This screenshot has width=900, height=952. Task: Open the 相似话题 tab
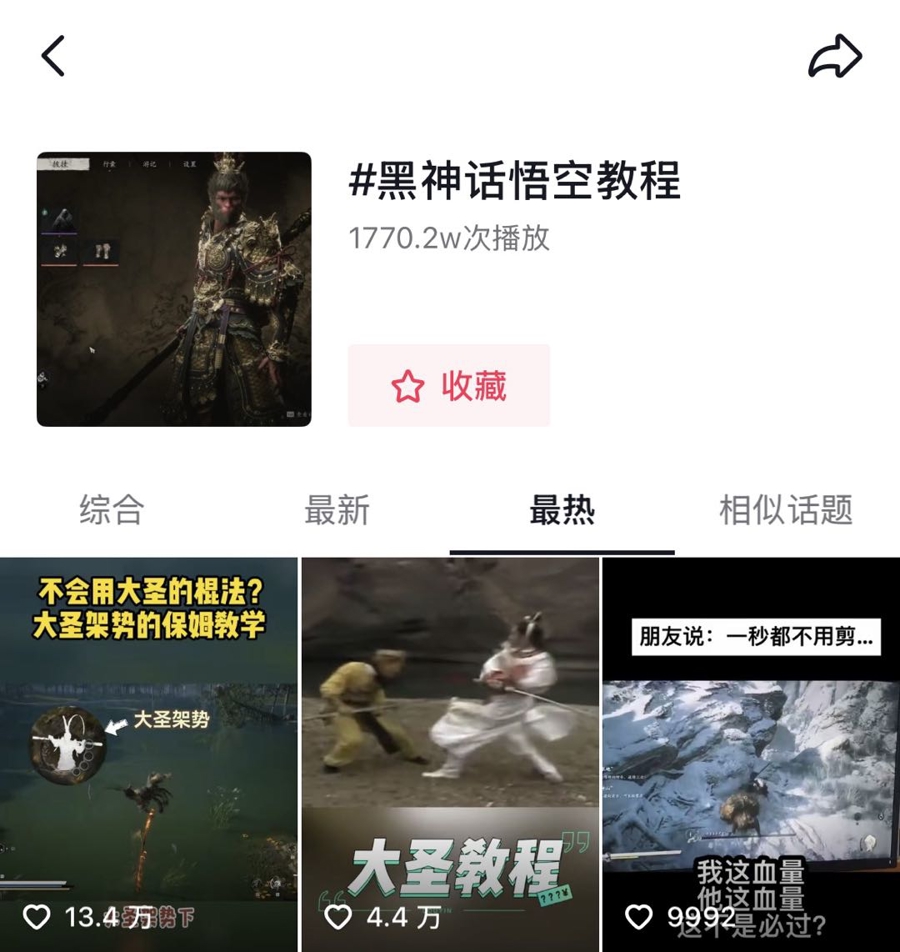click(786, 510)
